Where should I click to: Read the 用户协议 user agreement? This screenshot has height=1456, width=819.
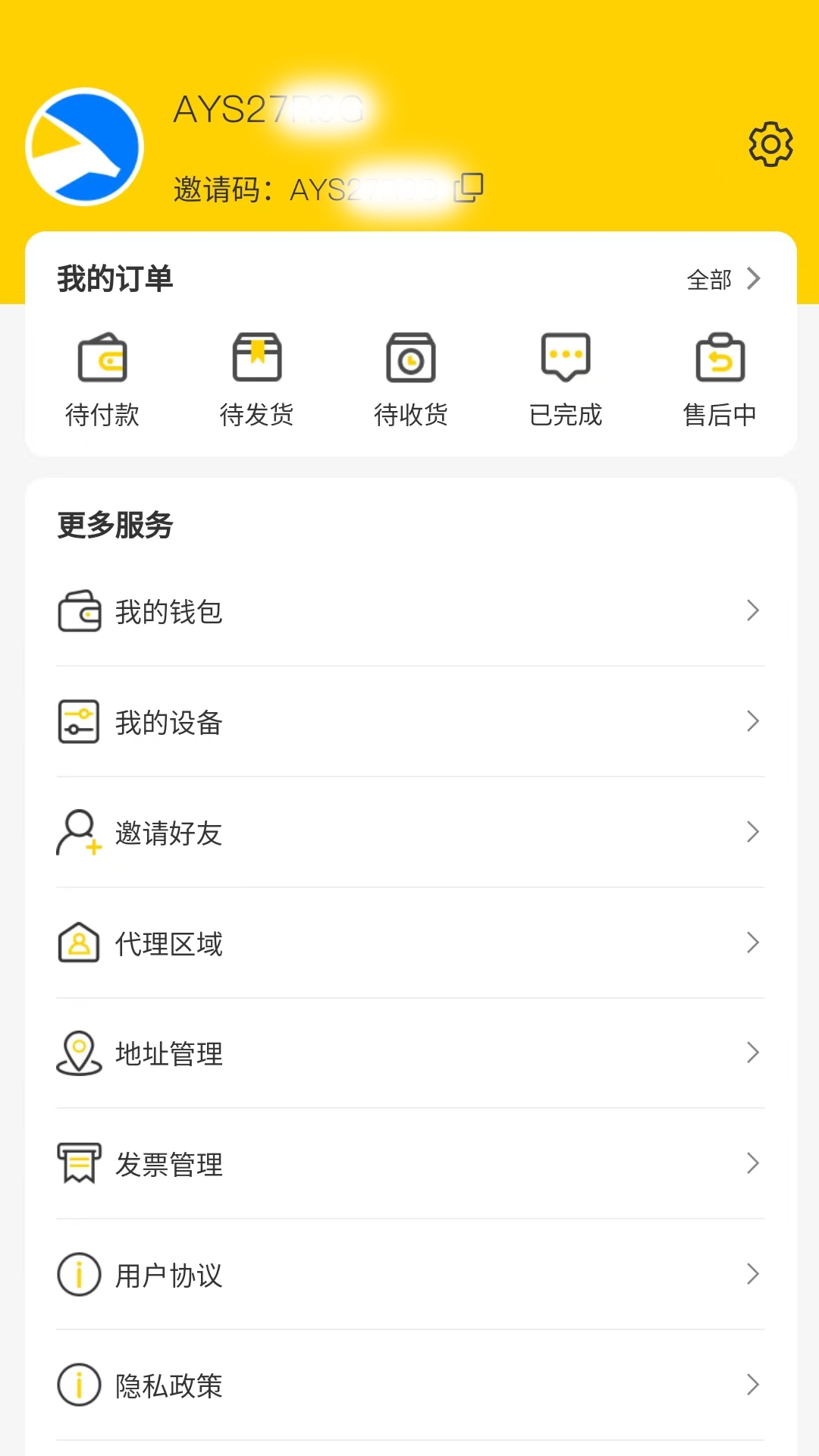[x=409, y=1275]
